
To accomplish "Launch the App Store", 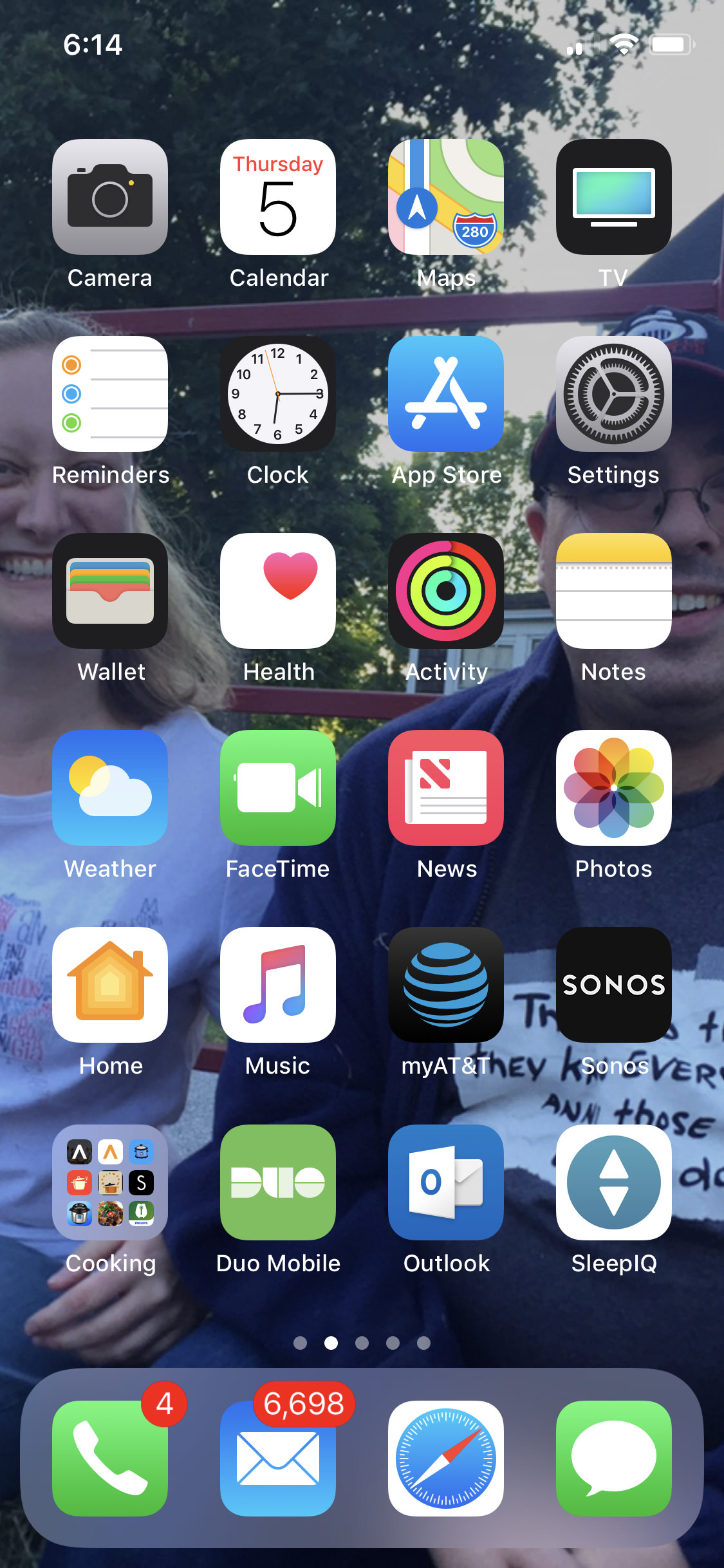I will click(446, 394).
